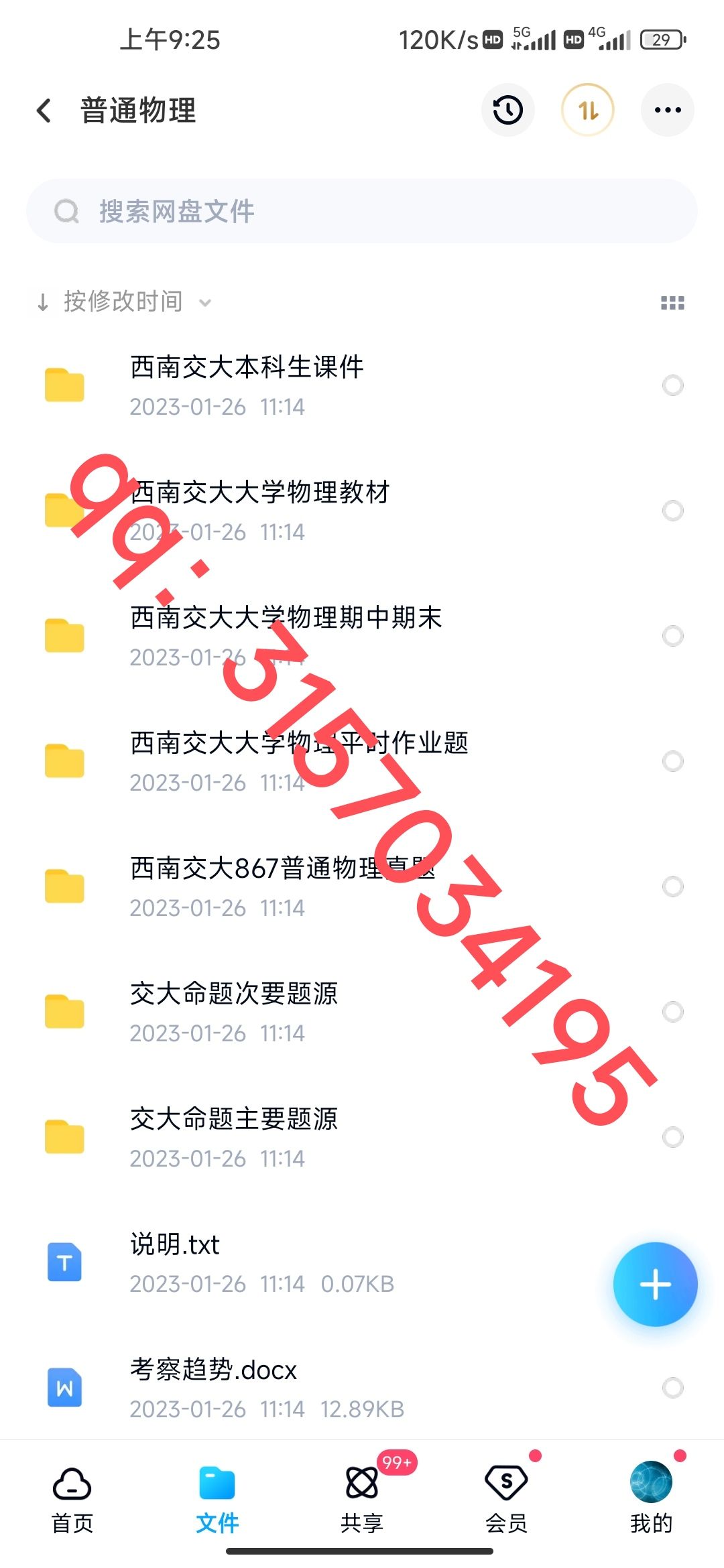Go back from 普通物理 folder

[x=44, y=111]
